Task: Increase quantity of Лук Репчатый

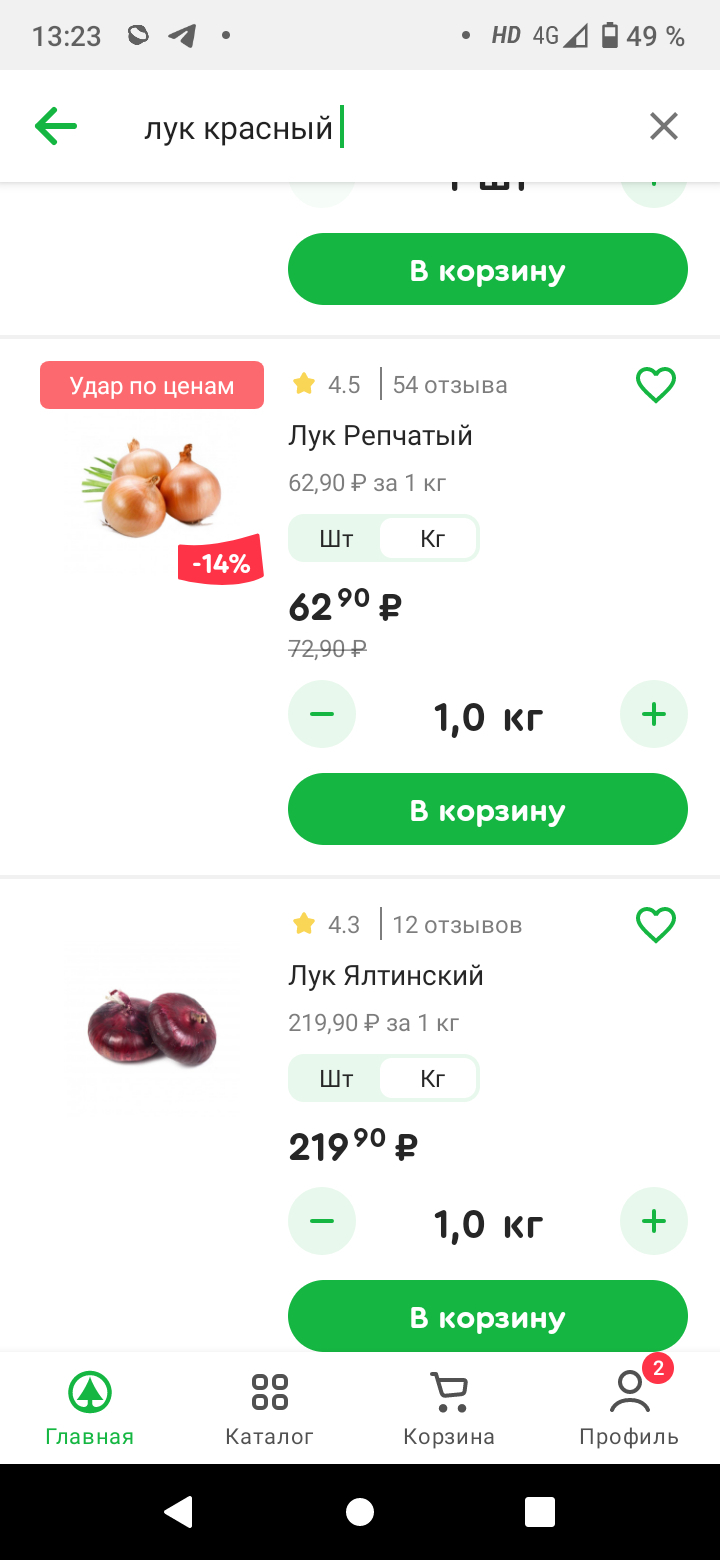Action: (x=654, y=715)
